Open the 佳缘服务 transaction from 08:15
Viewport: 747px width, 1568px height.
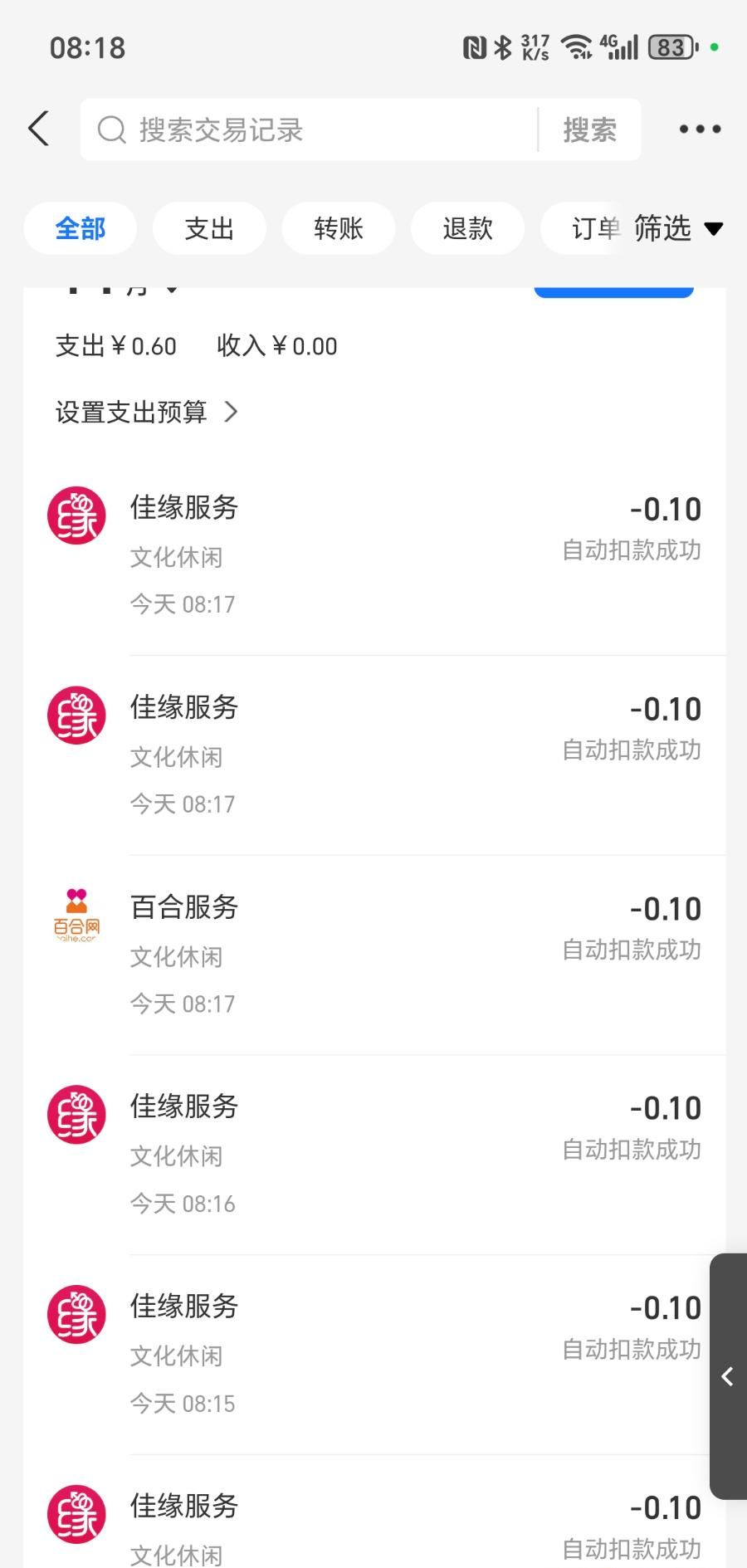374,1355
